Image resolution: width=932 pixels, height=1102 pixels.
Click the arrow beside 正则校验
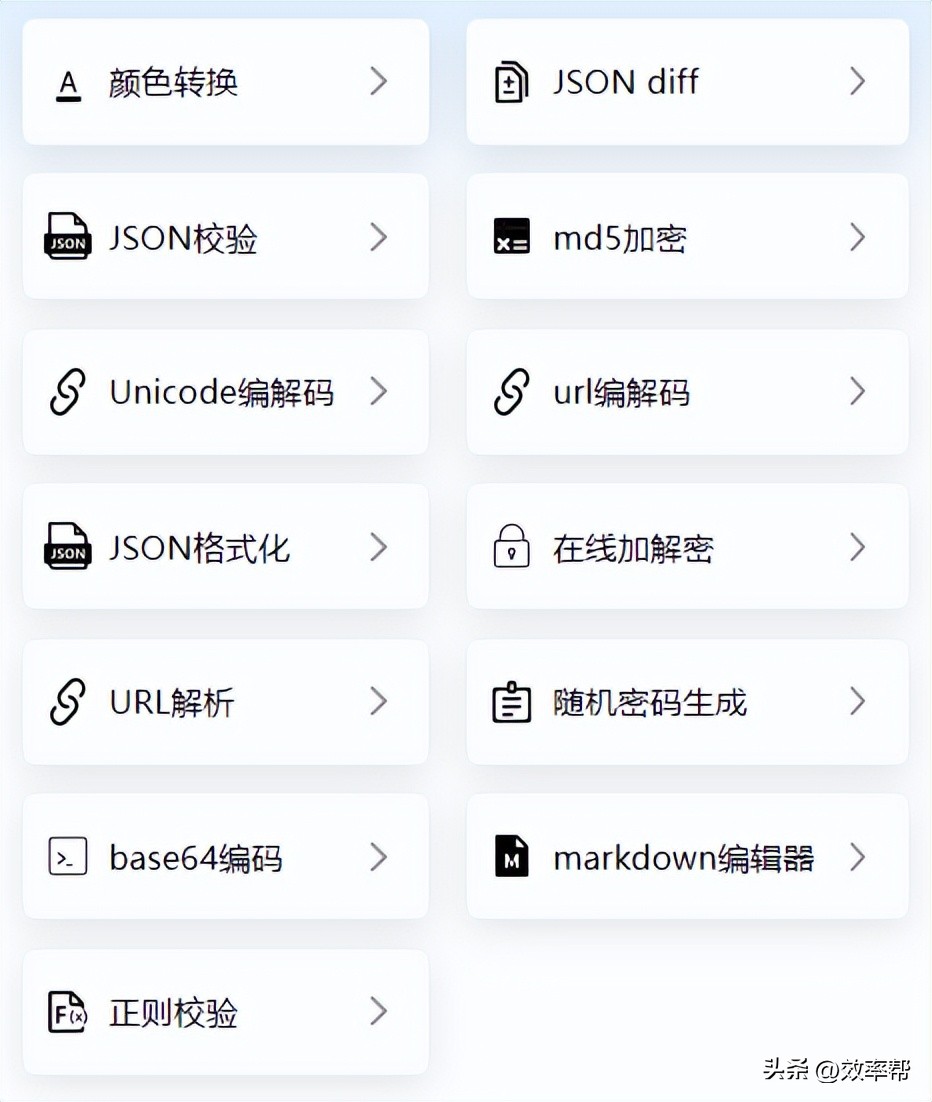point(378,1012)
